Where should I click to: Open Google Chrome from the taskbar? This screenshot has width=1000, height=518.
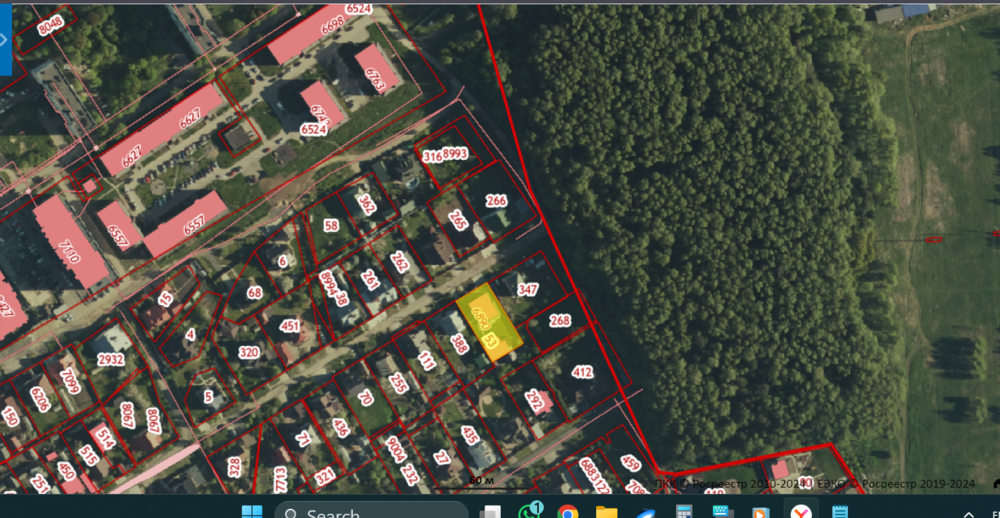tap(567, 512)
